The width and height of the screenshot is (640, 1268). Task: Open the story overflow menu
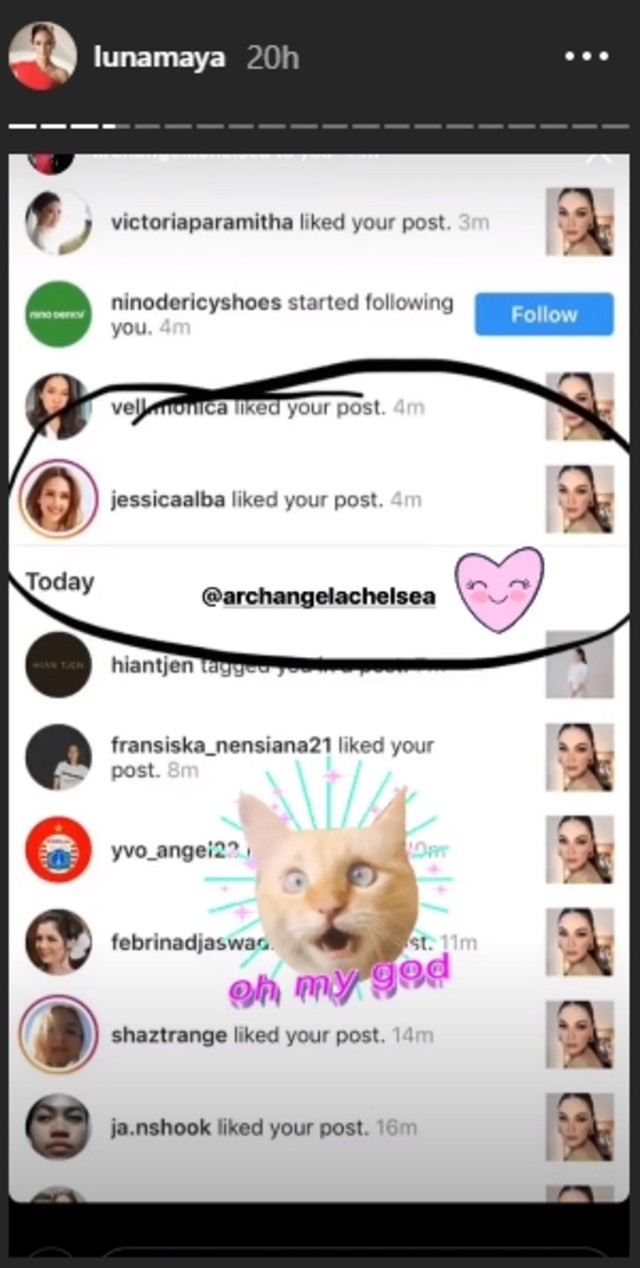pyautogui.click(x=586, y=57)
